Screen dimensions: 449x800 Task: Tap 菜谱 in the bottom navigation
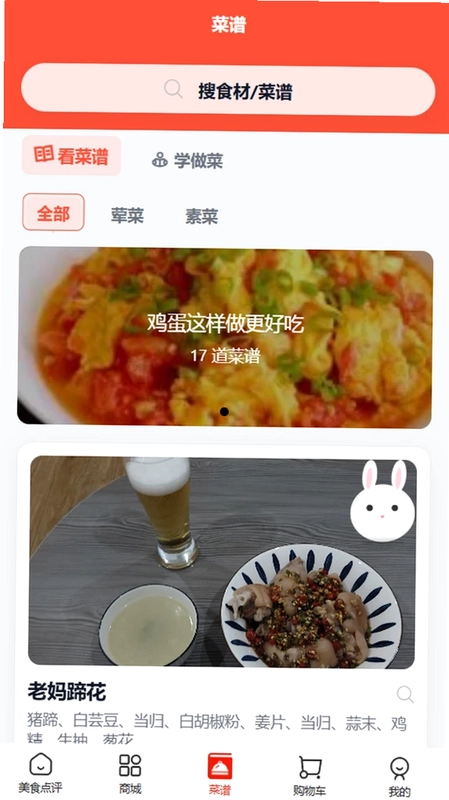pyautogui.click(x=220, y=774)
